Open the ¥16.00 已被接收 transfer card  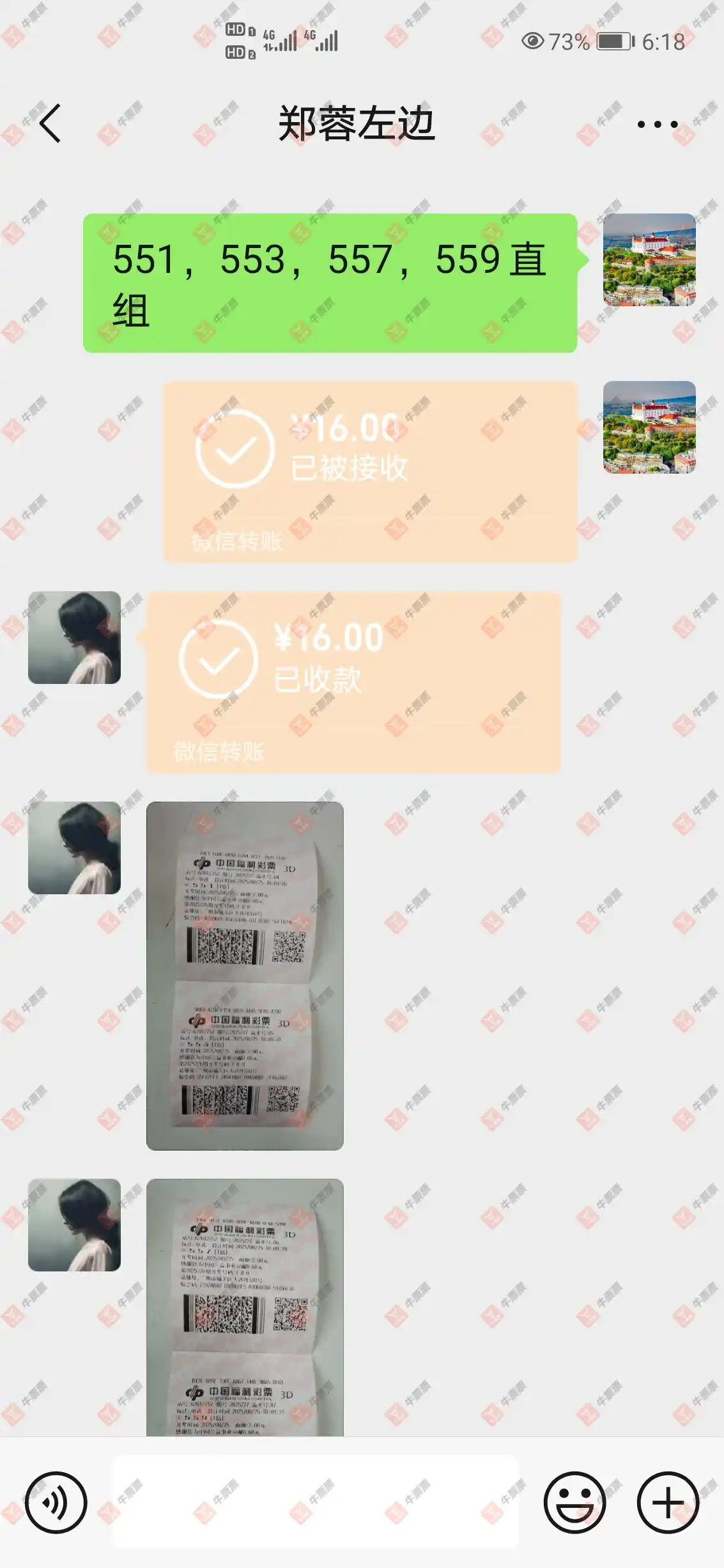tap(370, 472)
